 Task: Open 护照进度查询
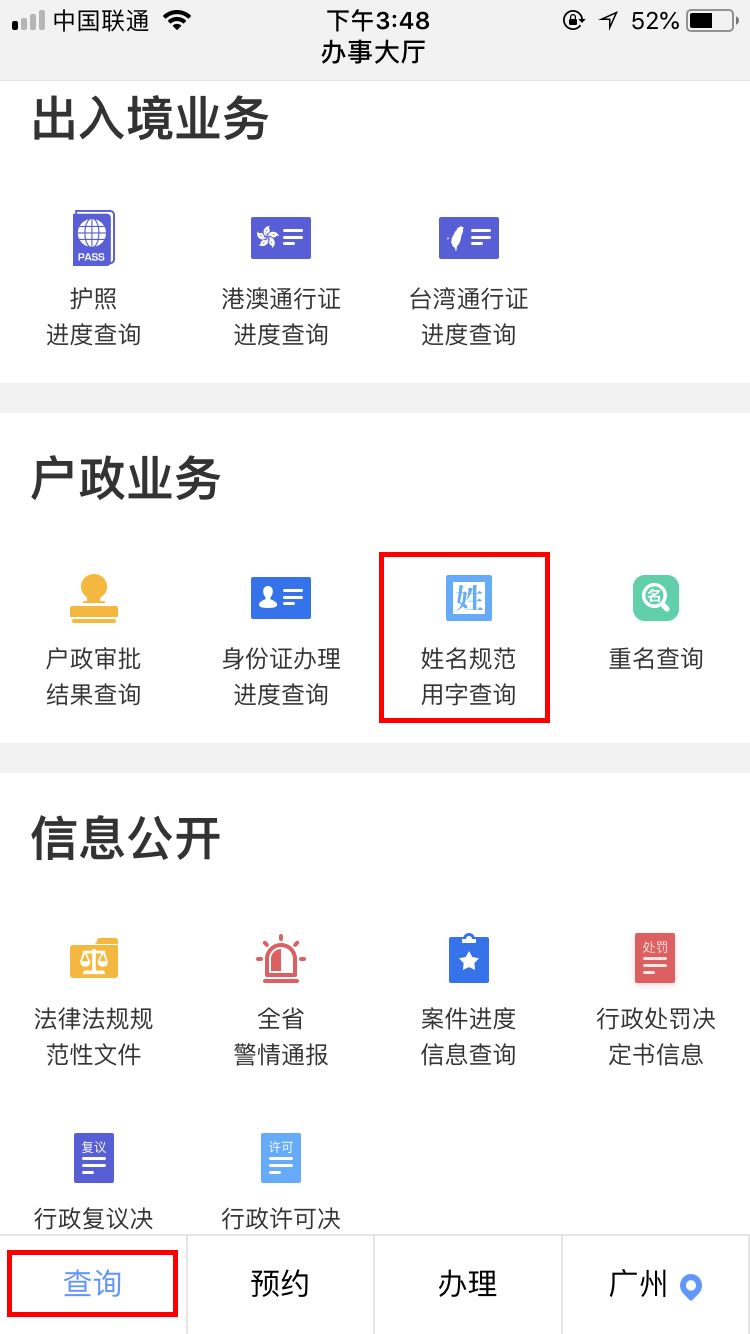93,279
